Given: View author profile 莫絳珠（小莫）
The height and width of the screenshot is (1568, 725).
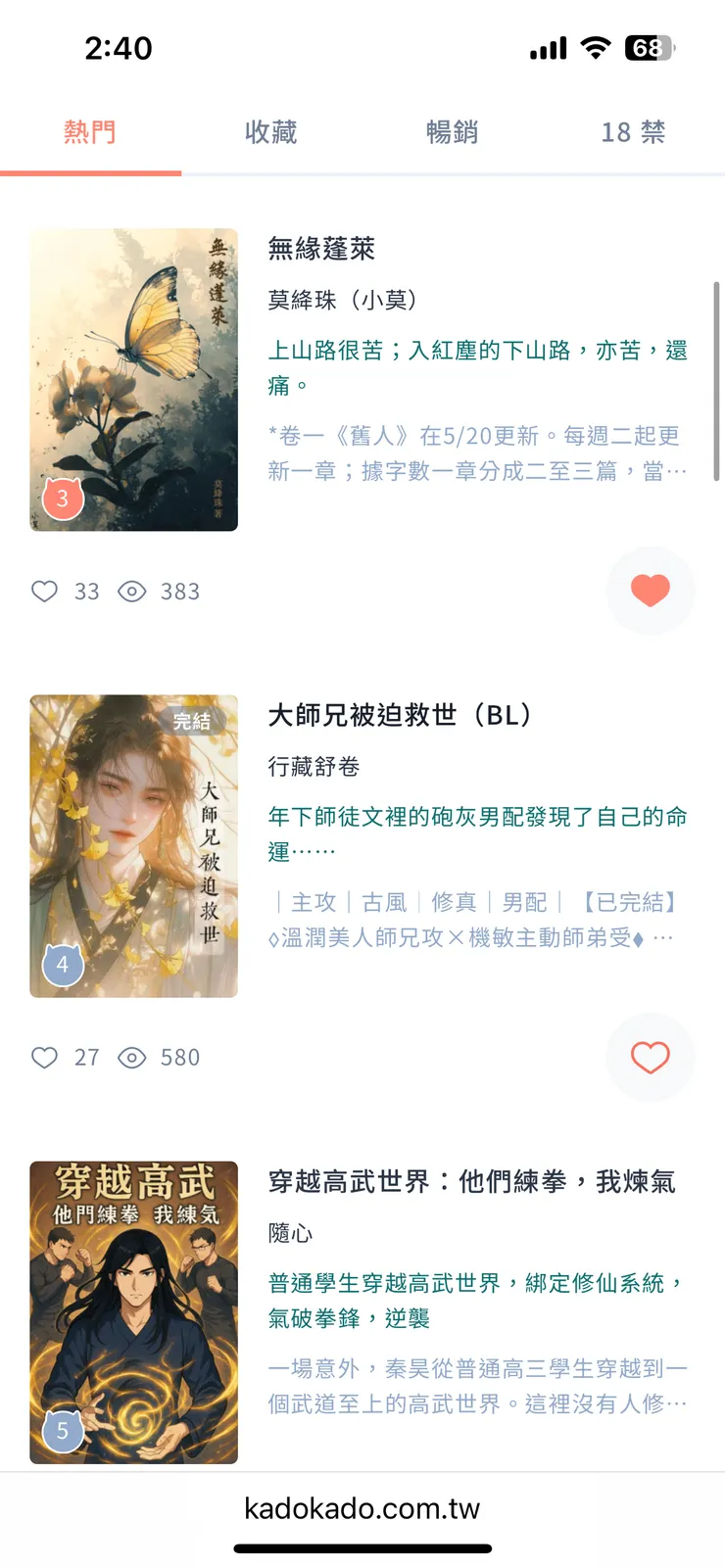Looking at the screenshot, I should coord(345,301).
